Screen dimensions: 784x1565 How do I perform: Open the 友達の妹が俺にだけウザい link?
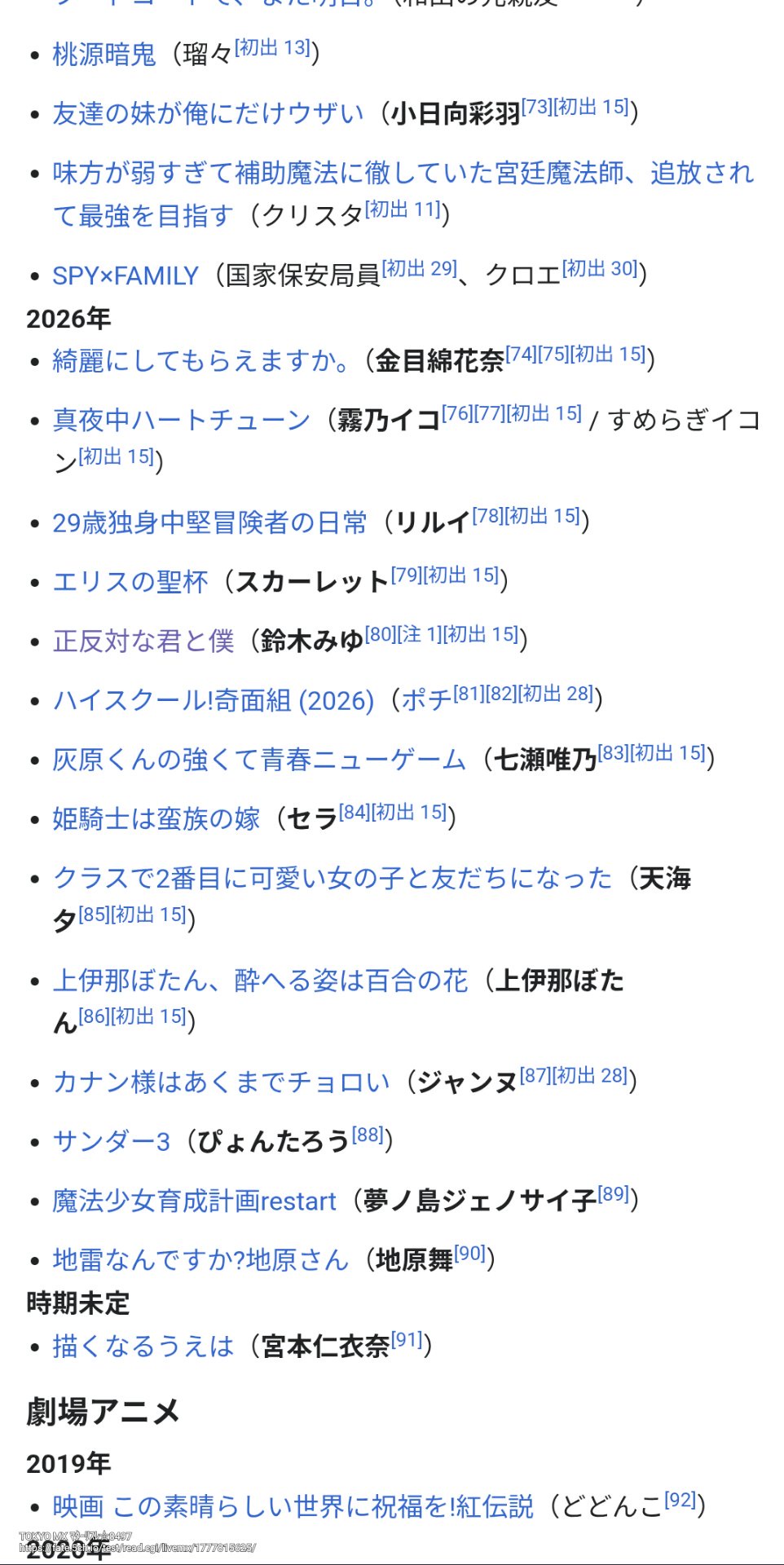208,114
